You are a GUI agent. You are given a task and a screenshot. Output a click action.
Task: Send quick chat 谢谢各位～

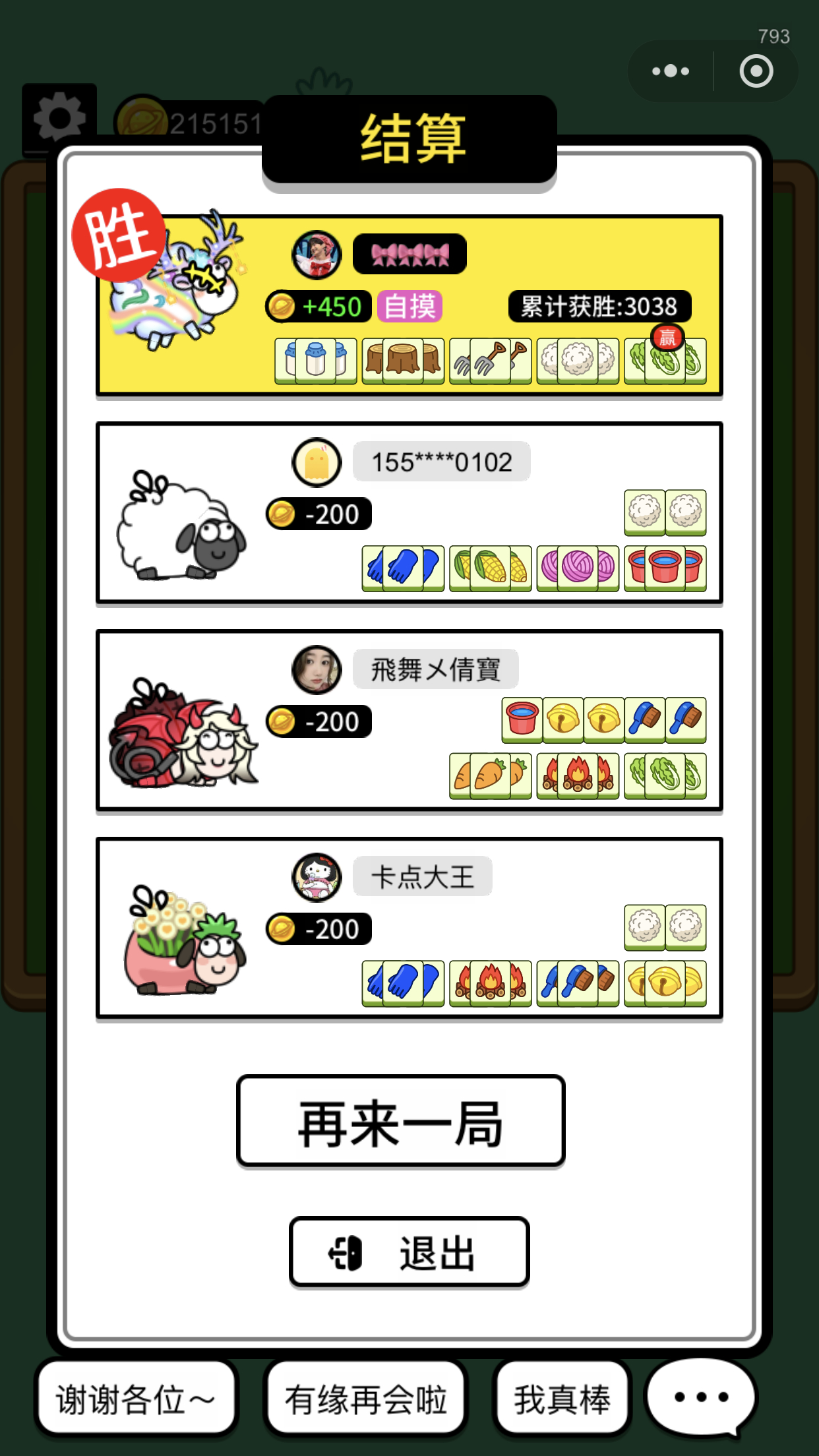tap(136, 1399)
